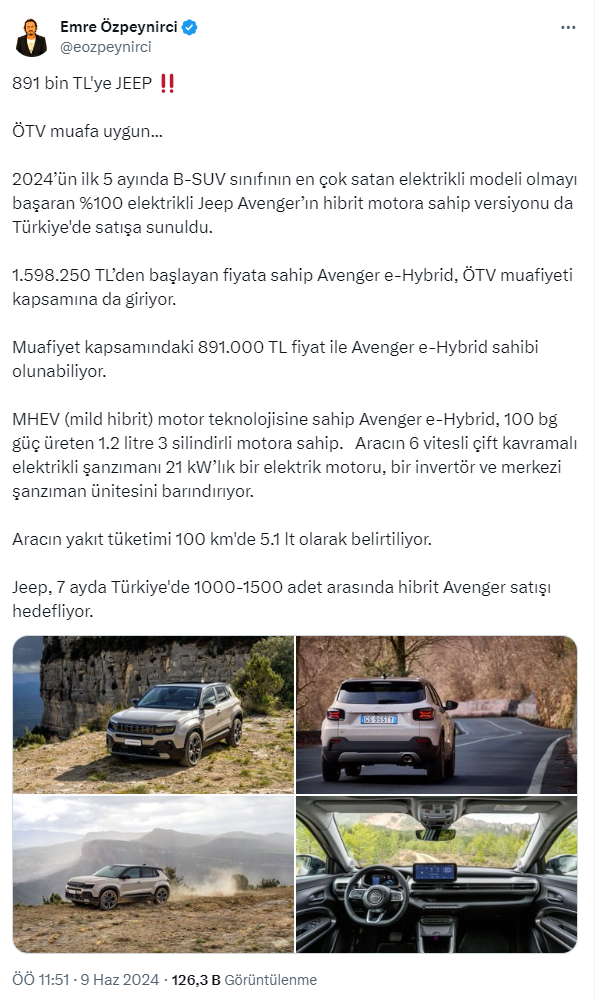View the gray Jeep on cliff photo
603x999 pixels.
pos(153,715)
